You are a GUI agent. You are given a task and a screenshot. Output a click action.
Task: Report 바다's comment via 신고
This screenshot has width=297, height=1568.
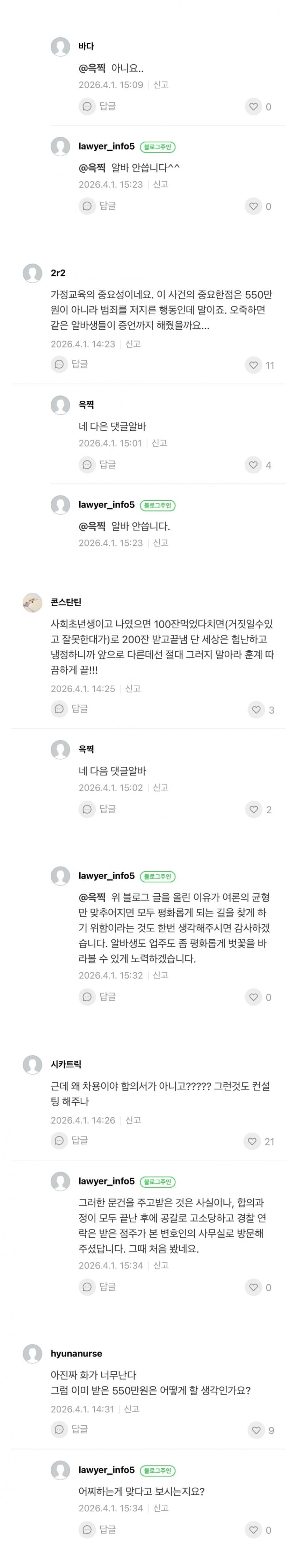(x=161, y=85)
